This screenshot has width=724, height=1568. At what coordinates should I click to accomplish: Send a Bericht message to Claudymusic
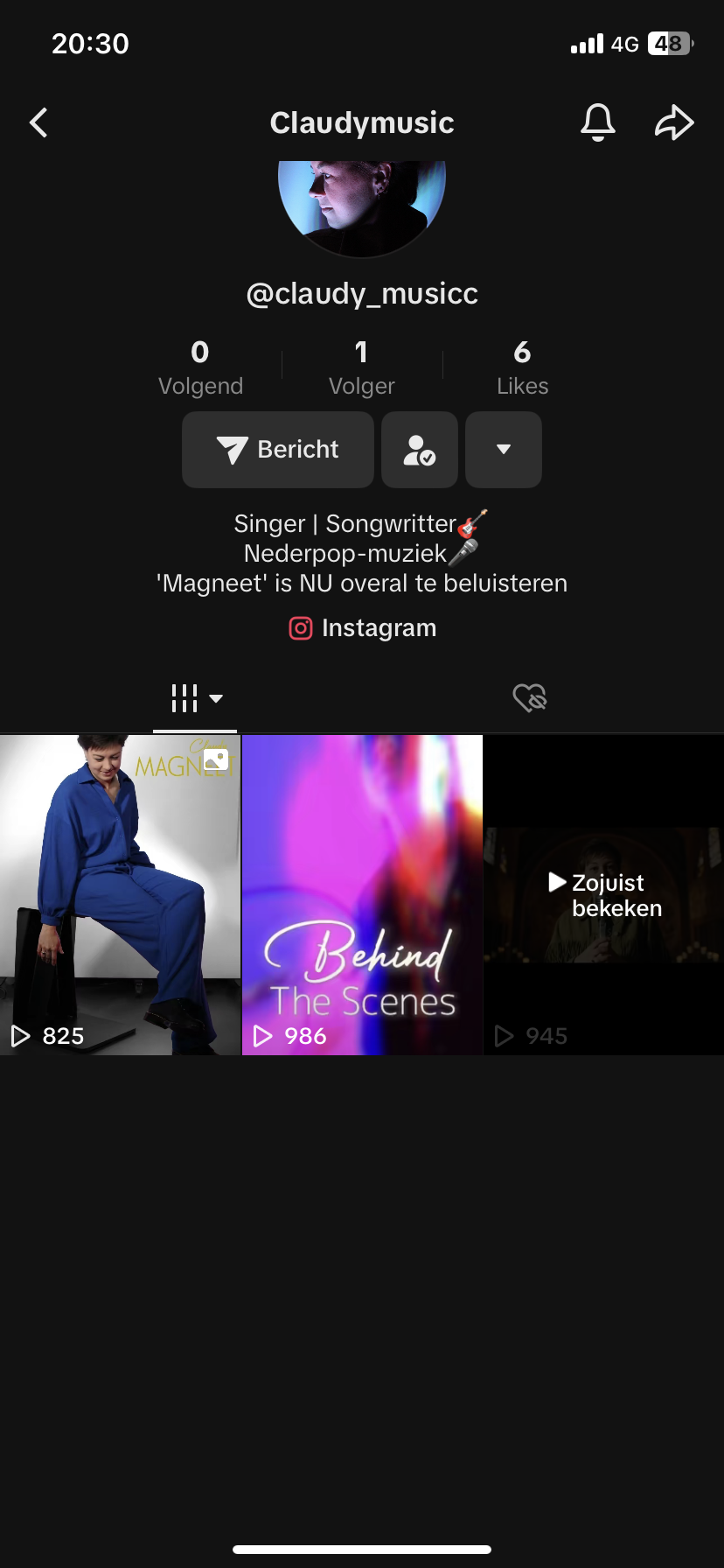(x=278, y=450)
